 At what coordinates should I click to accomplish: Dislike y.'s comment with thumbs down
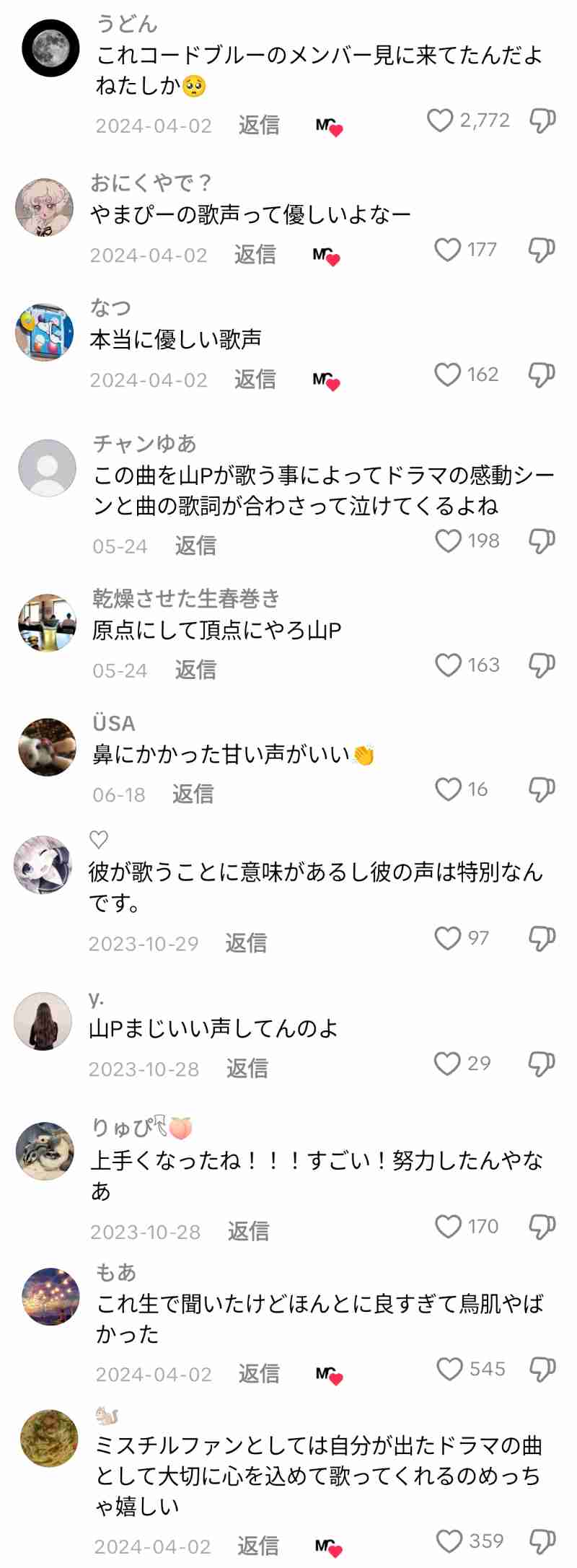[542, 1063]
